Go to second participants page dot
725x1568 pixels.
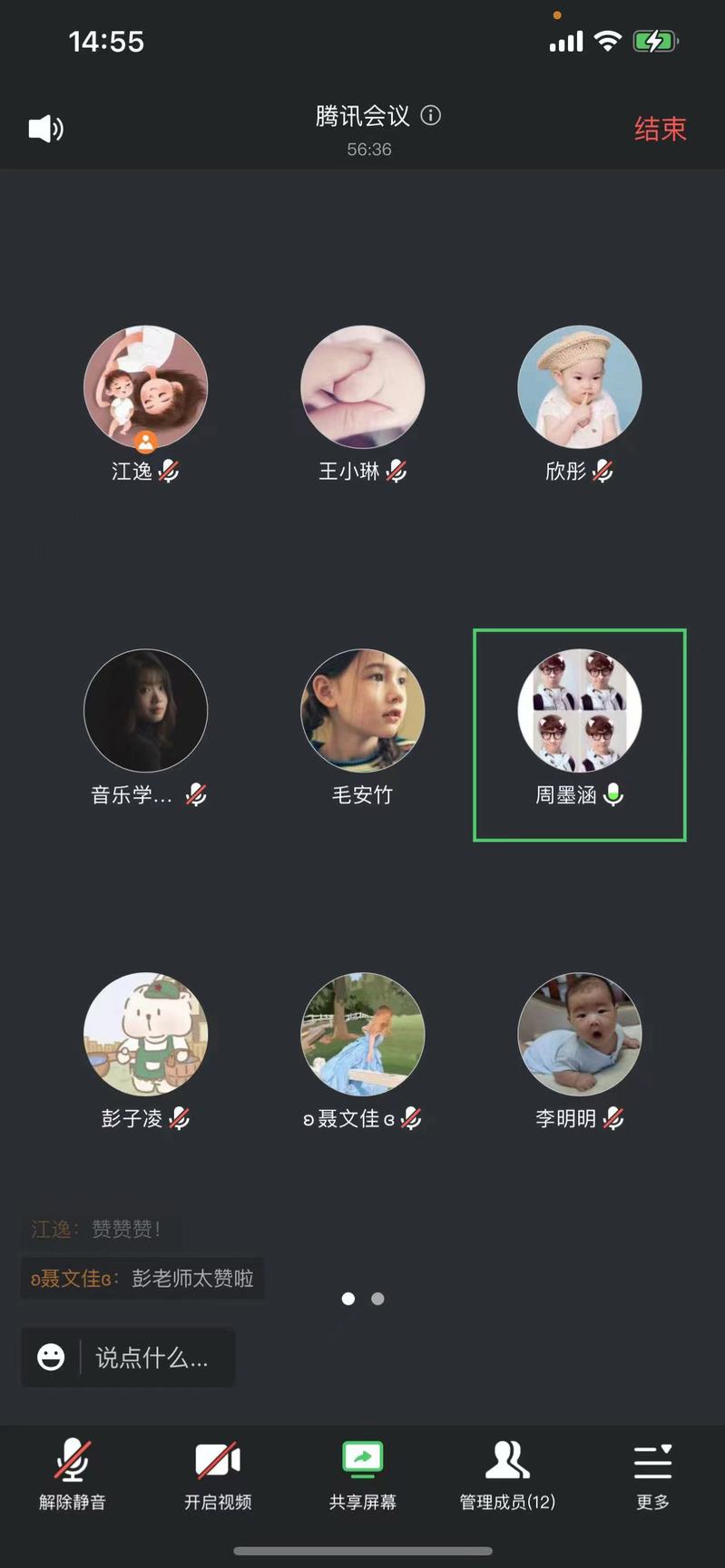[x=378, y=1299]
